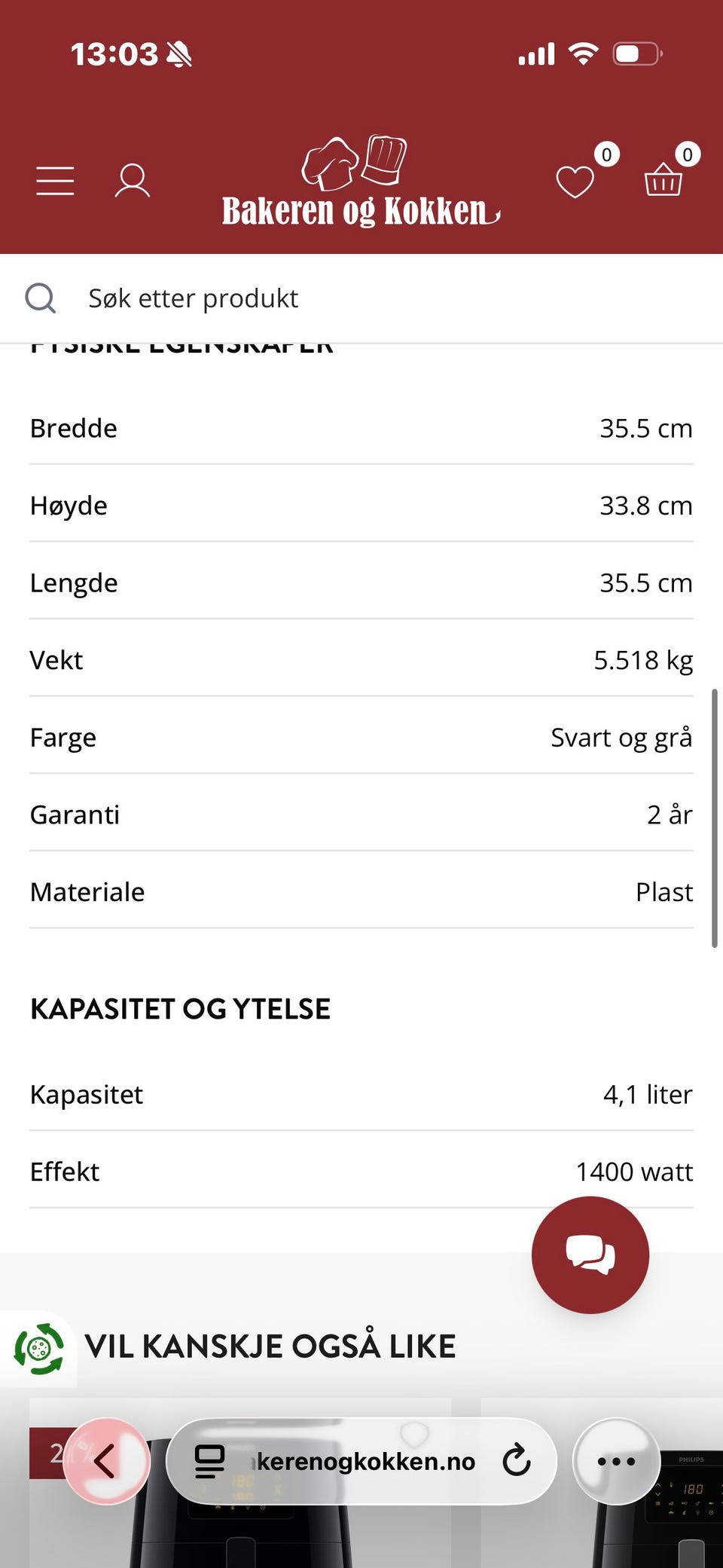Image resolution: width=723 pixels, height=1568 pixels.
Task: Open the shopping basket
Action: [664, 181]
